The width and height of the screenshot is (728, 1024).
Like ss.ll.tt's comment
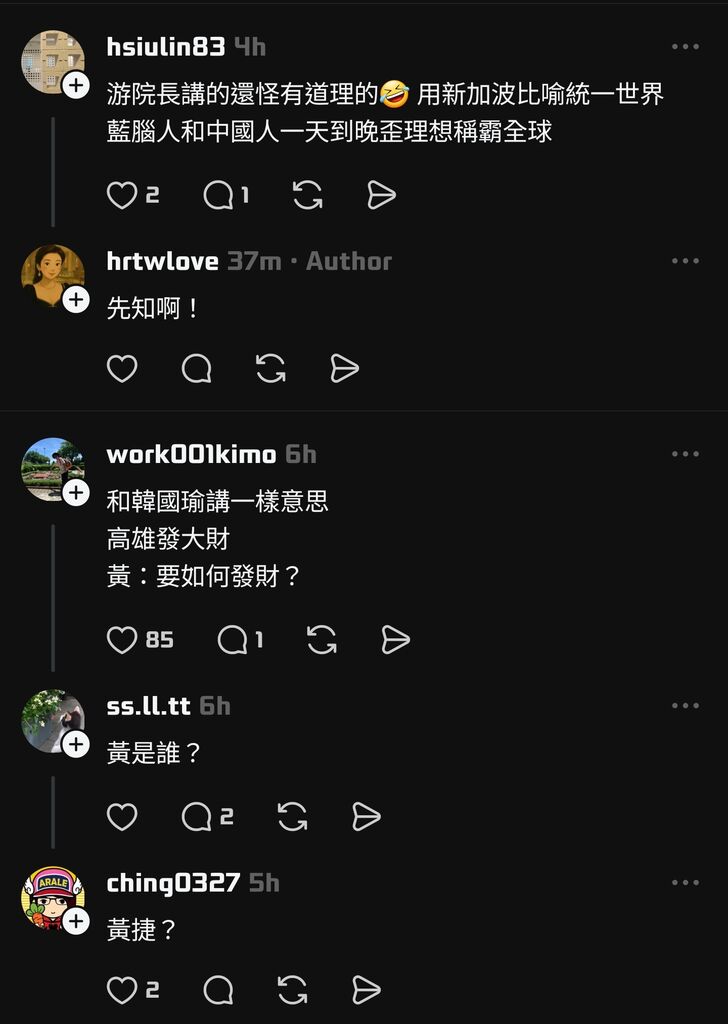point(122,817)
